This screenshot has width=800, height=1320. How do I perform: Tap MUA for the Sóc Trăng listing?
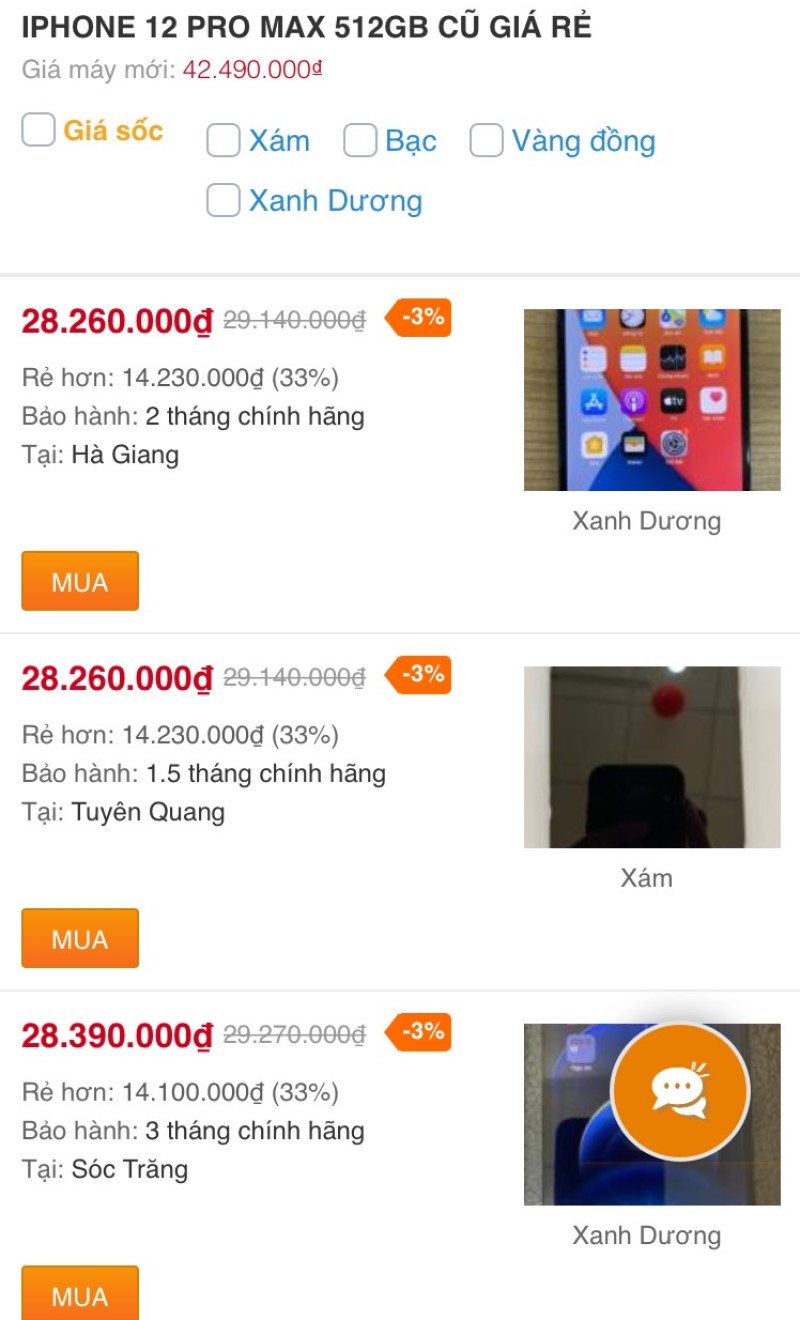pos(80,1295)
